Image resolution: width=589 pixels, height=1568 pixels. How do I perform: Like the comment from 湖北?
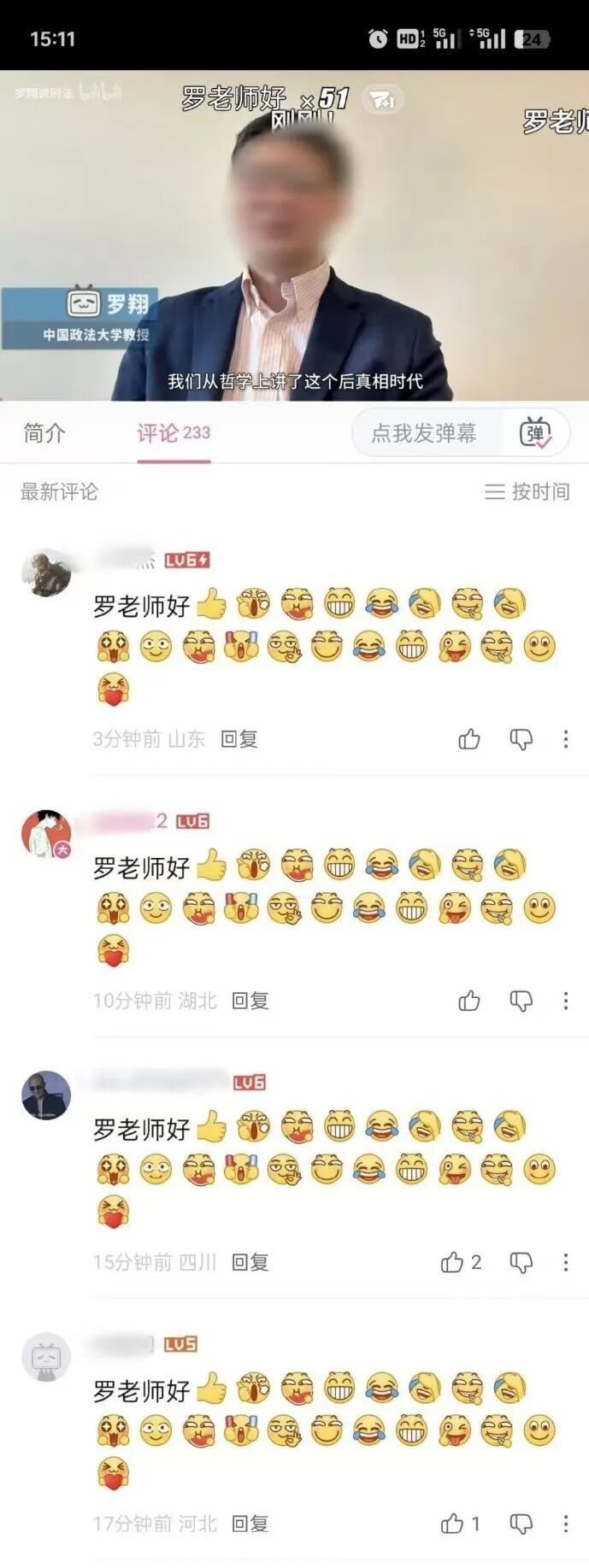click(x=469, y=1001)
